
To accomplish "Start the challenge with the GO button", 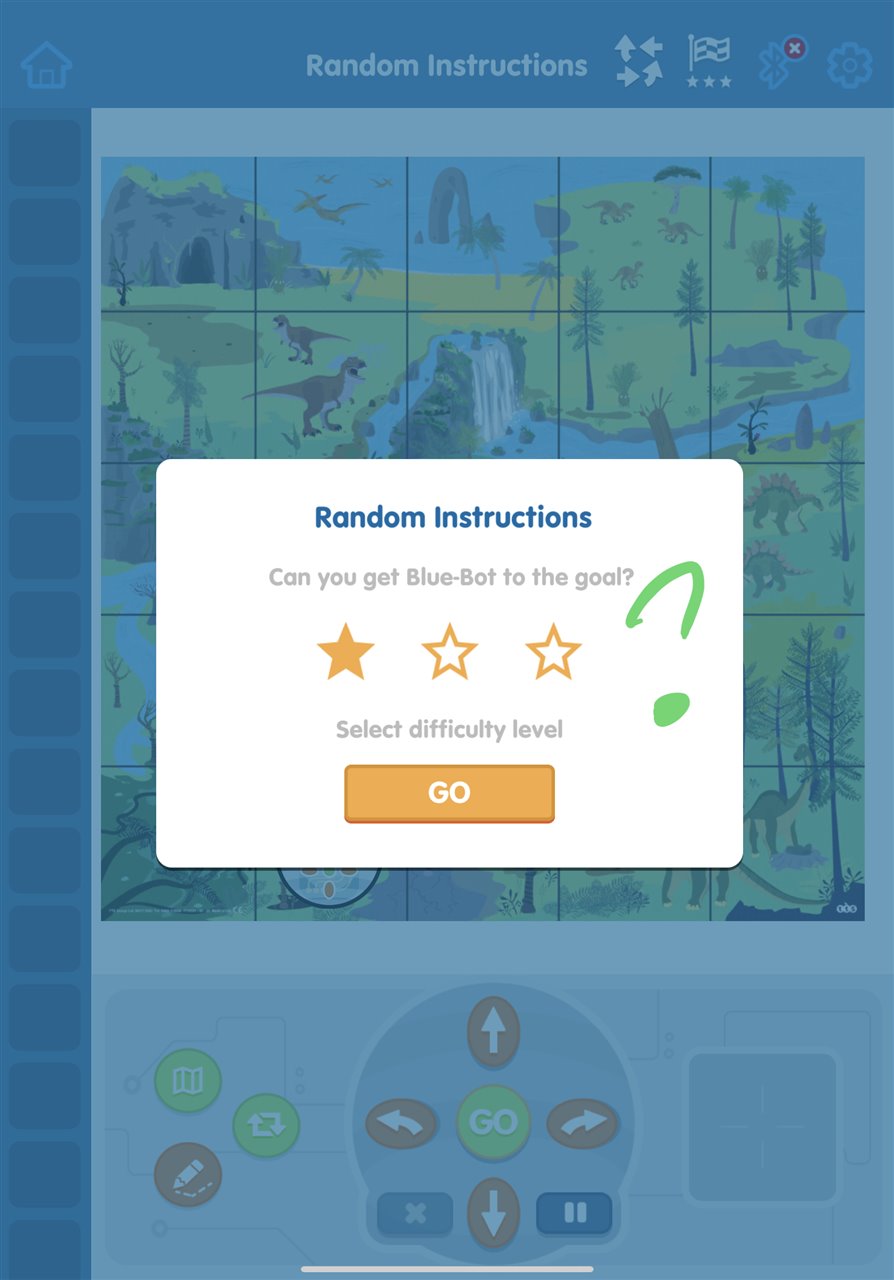I will 449,793.
